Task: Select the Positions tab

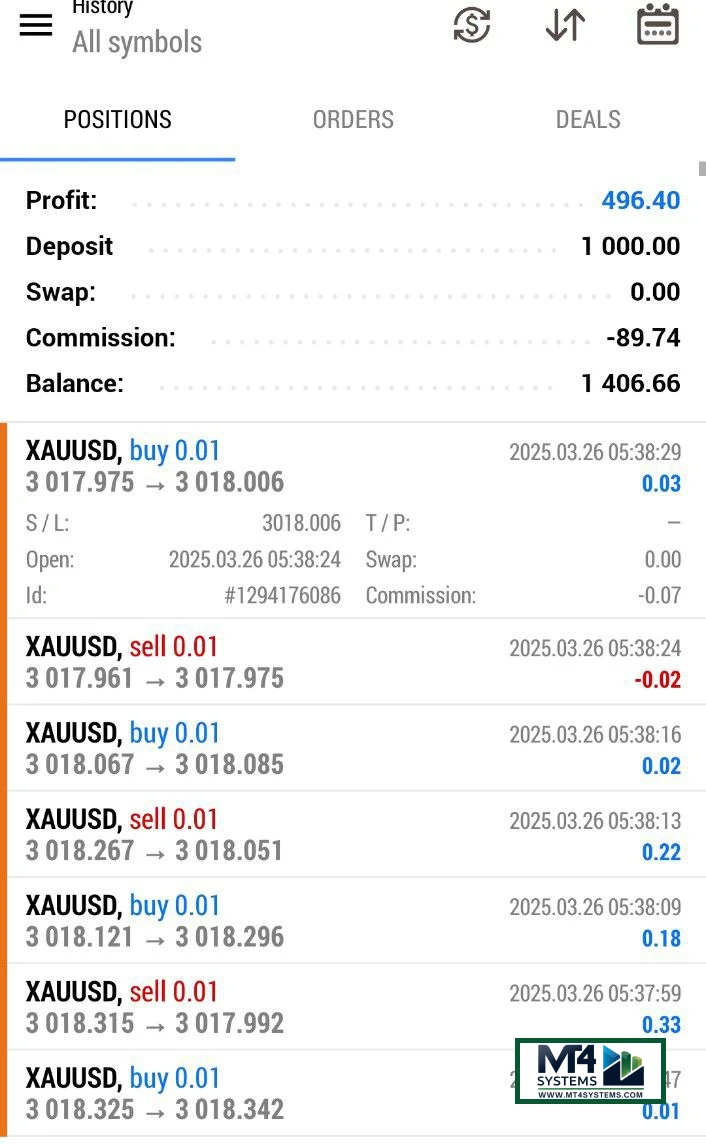Action: point(118,120)
